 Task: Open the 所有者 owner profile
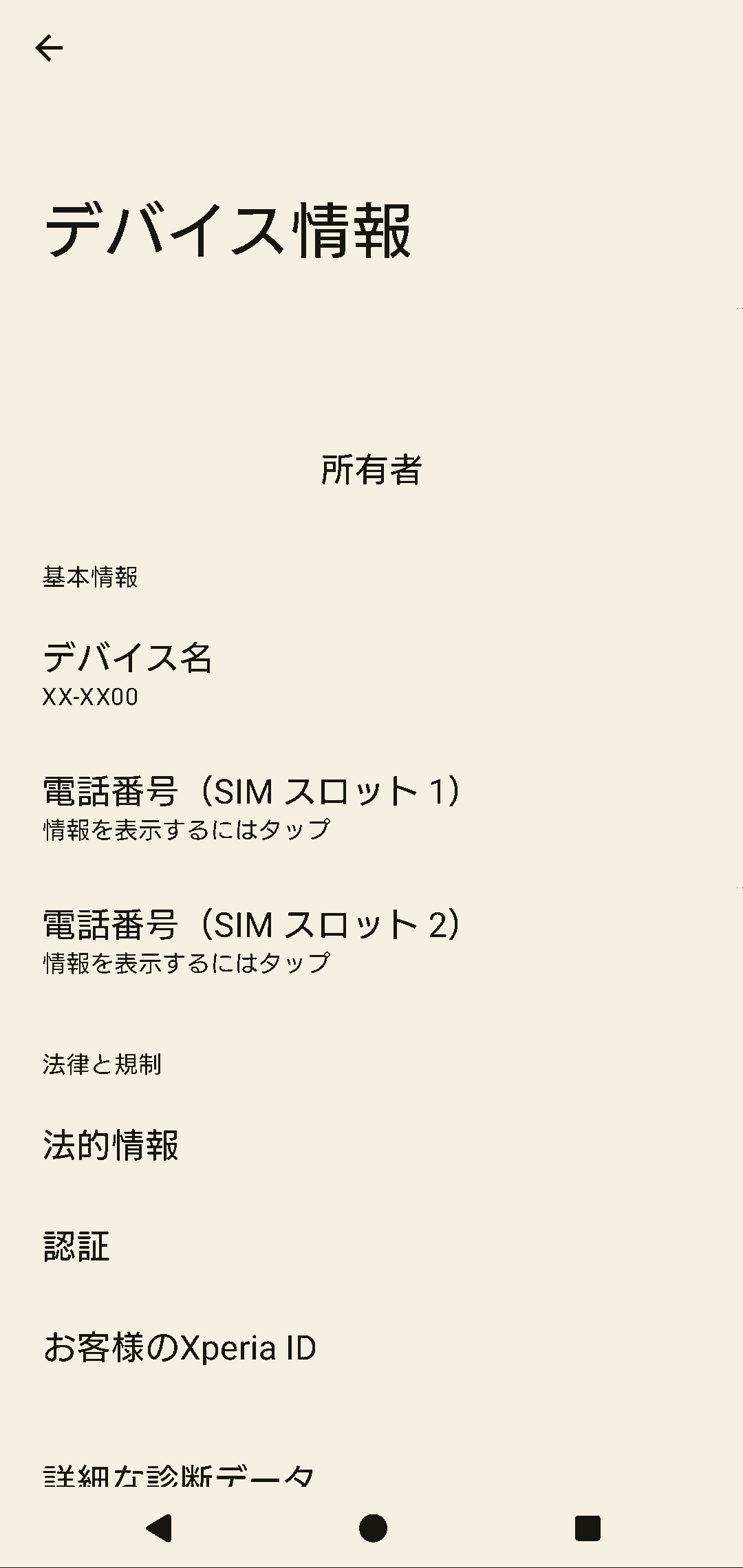tap(371, 470)
